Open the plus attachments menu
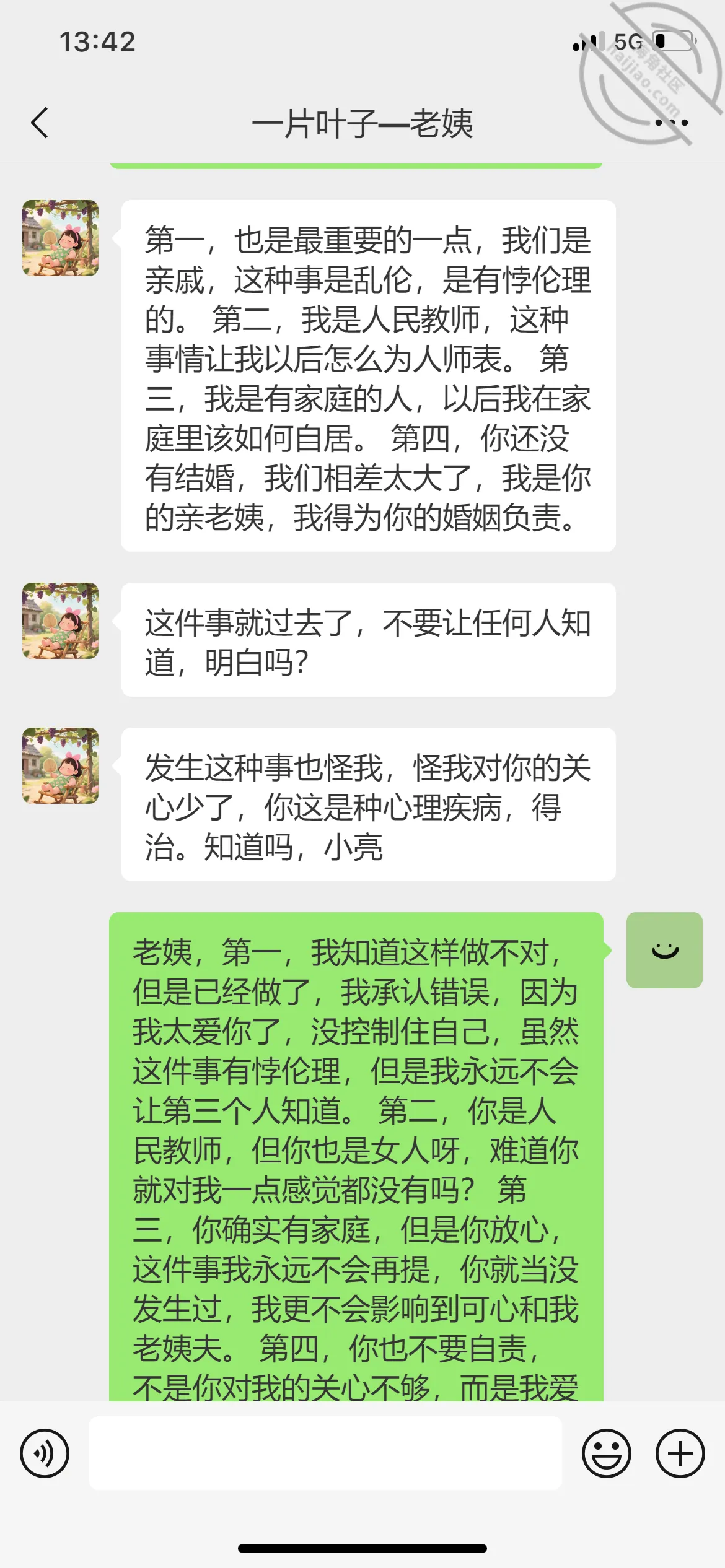This screenshot has height=1568, width=725. point(680,1453)
